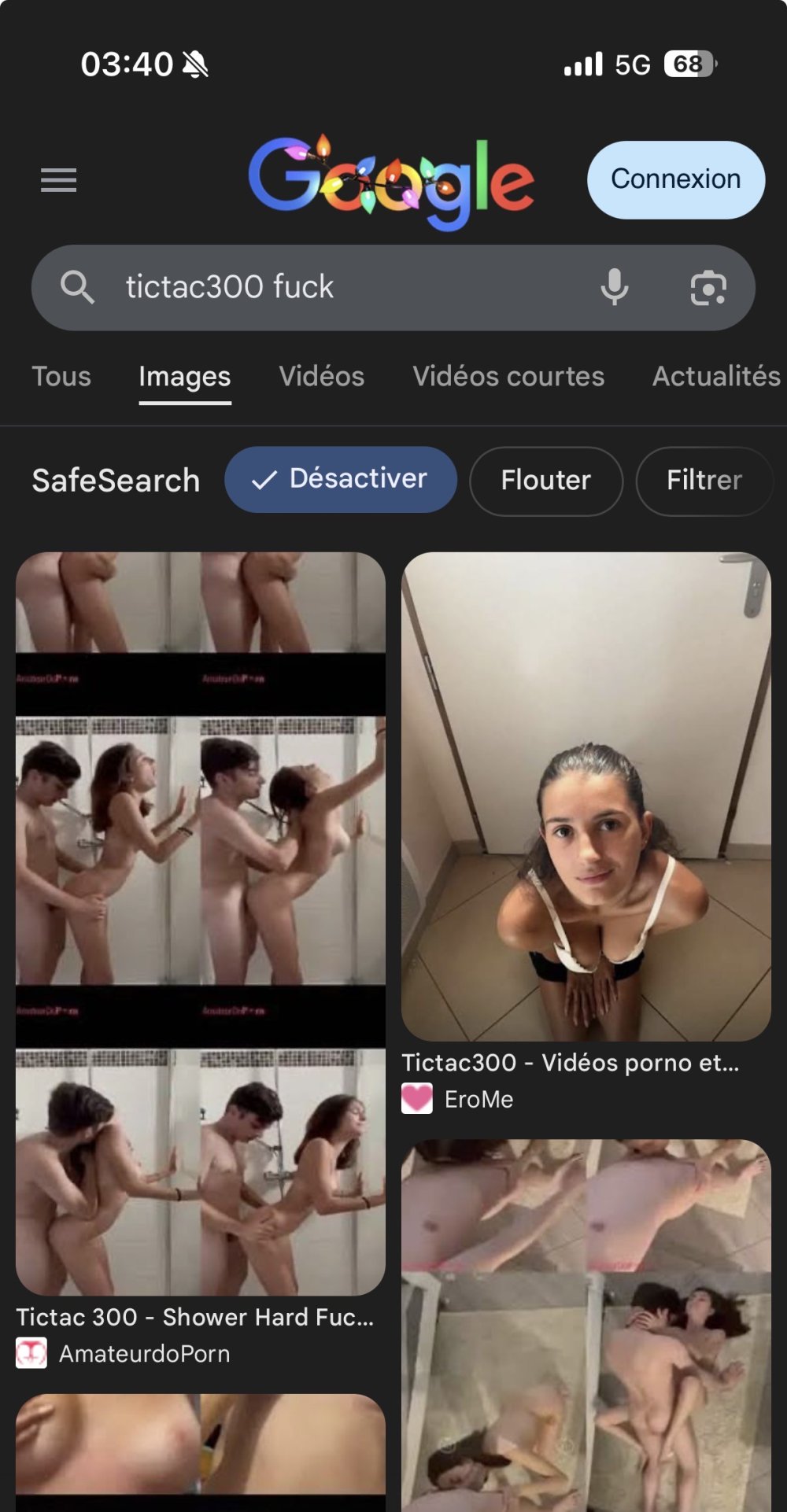Start voice search with the microphone
Viewport: 787px width, 1512px height.
(x=614, y=287)
